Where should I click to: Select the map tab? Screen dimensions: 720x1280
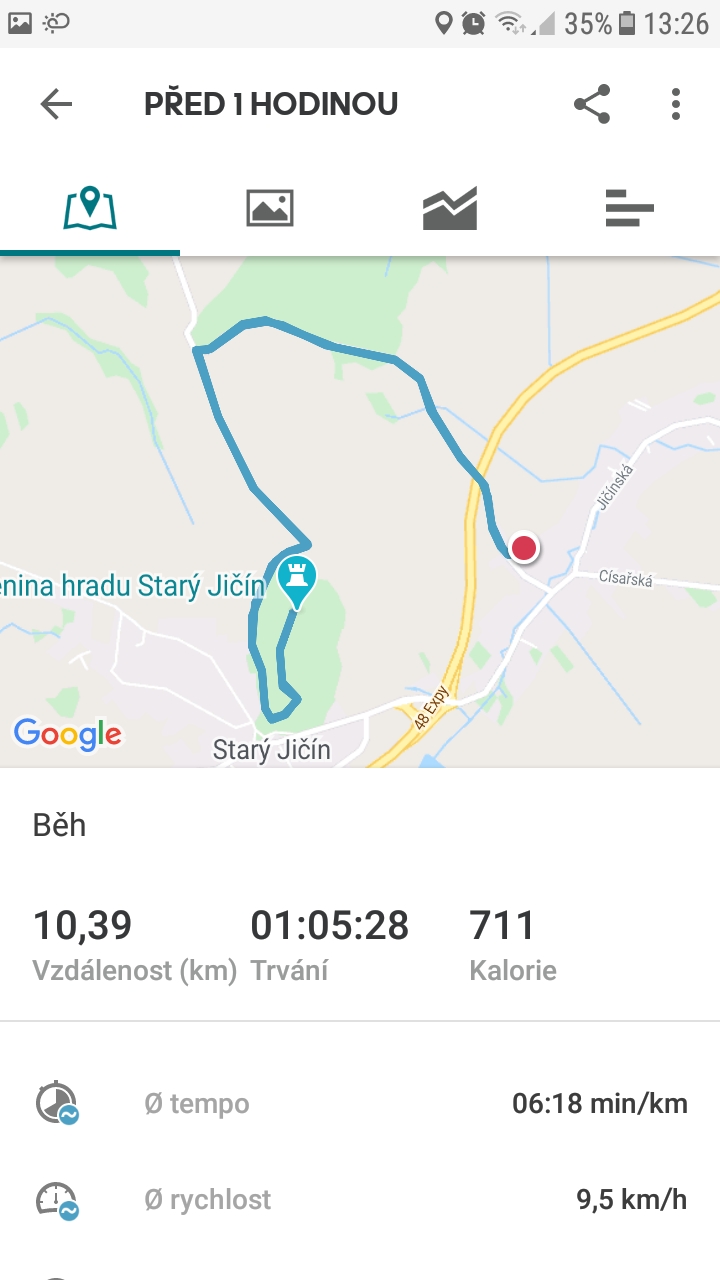[x=90, y=208]
